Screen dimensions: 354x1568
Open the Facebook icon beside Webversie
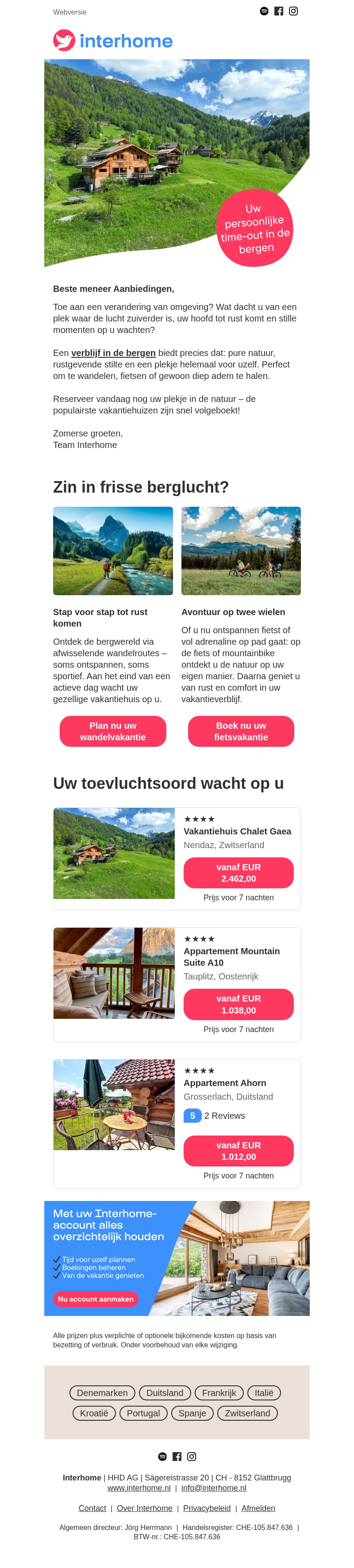(x=278, y=11)
